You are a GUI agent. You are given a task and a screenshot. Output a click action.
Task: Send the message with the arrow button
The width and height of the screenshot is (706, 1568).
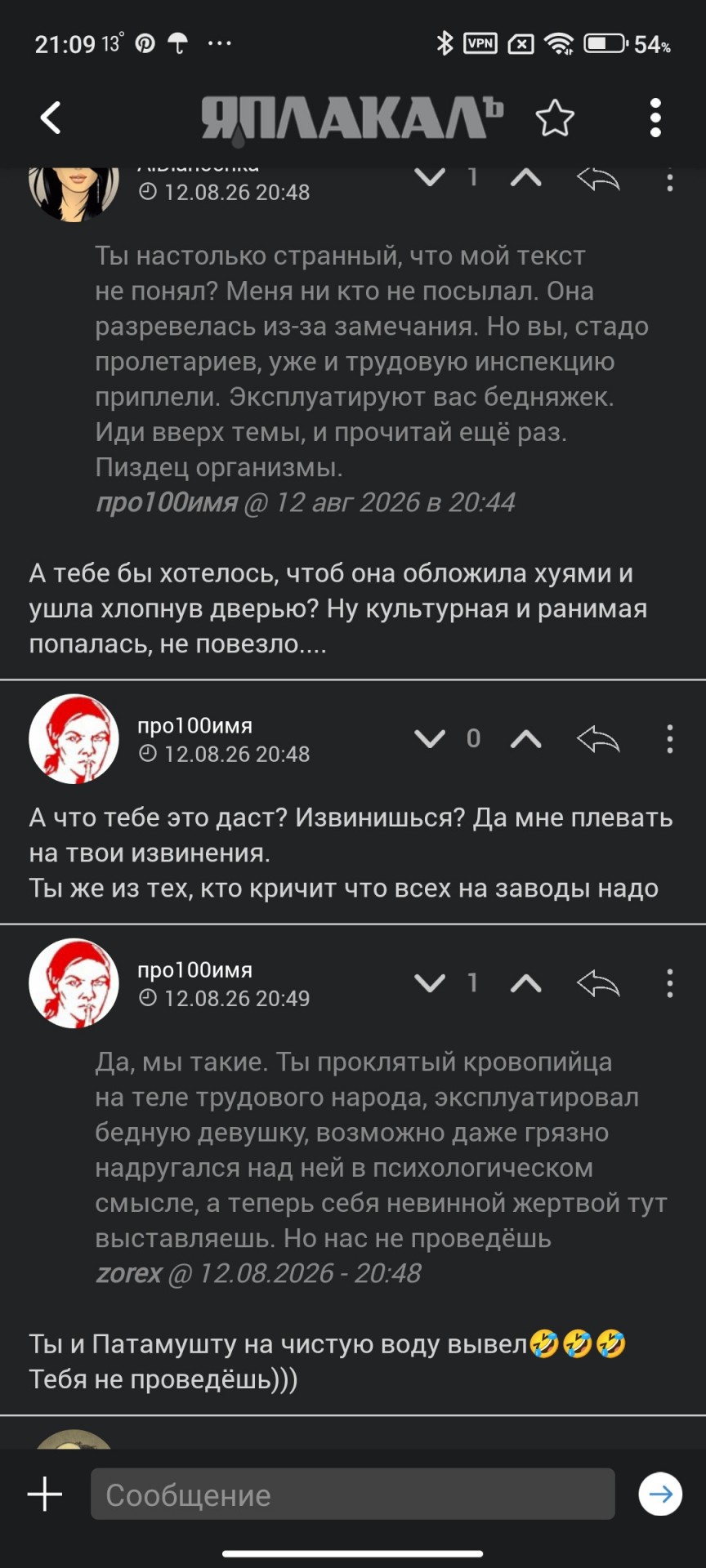[x=660, y=1494]
